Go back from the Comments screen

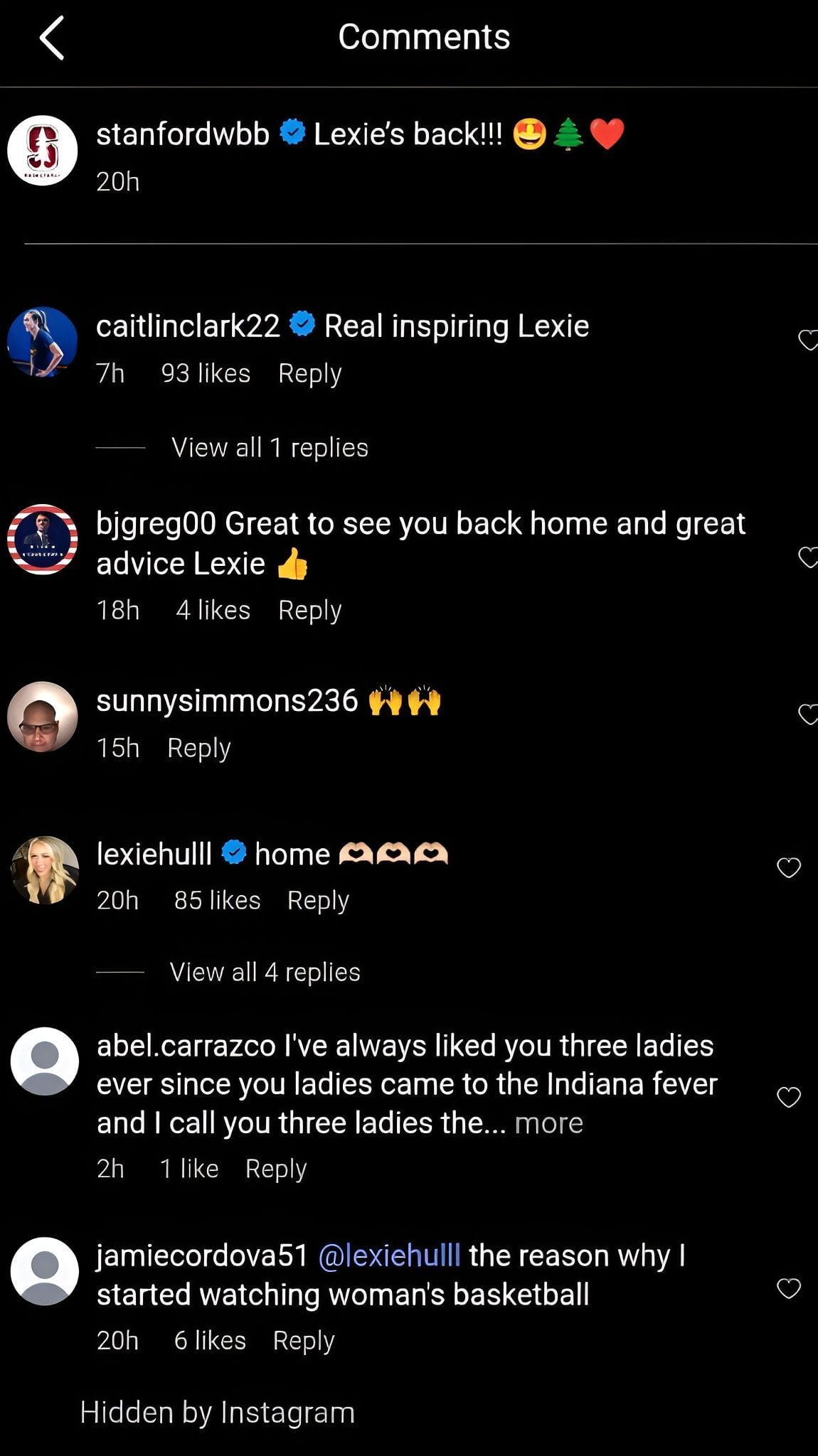52,38
